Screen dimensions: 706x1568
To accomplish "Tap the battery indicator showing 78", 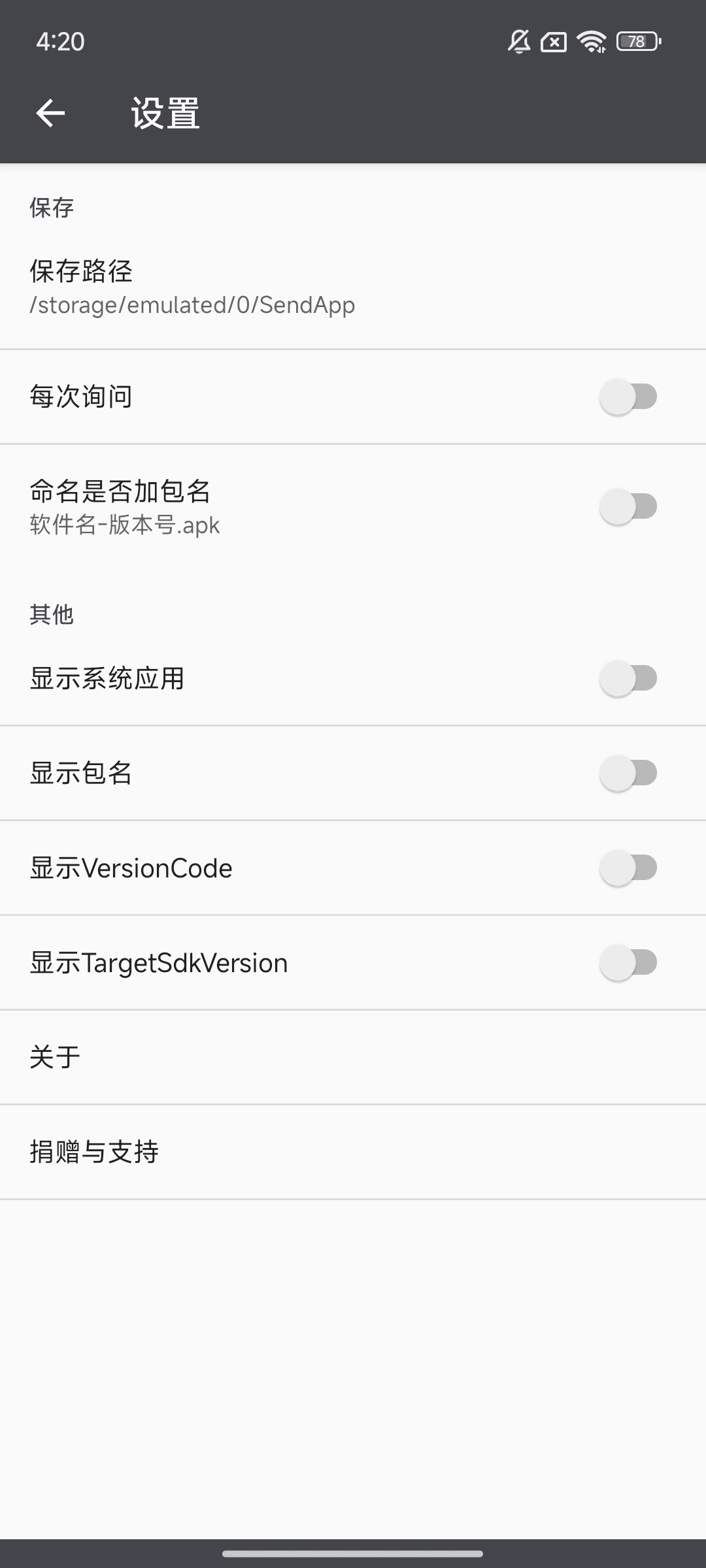I will (x=636, y=41).
